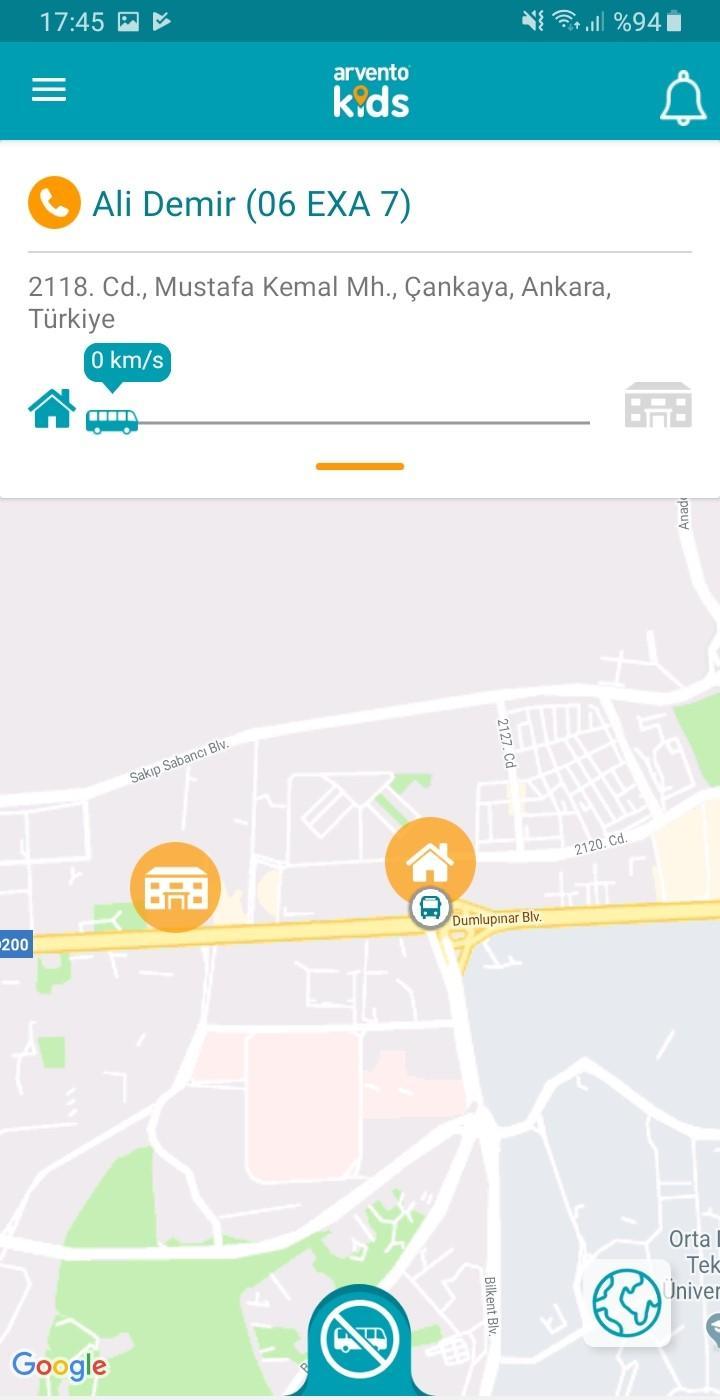
Task: Select the school marker on the map
Action: pos(175,887)
